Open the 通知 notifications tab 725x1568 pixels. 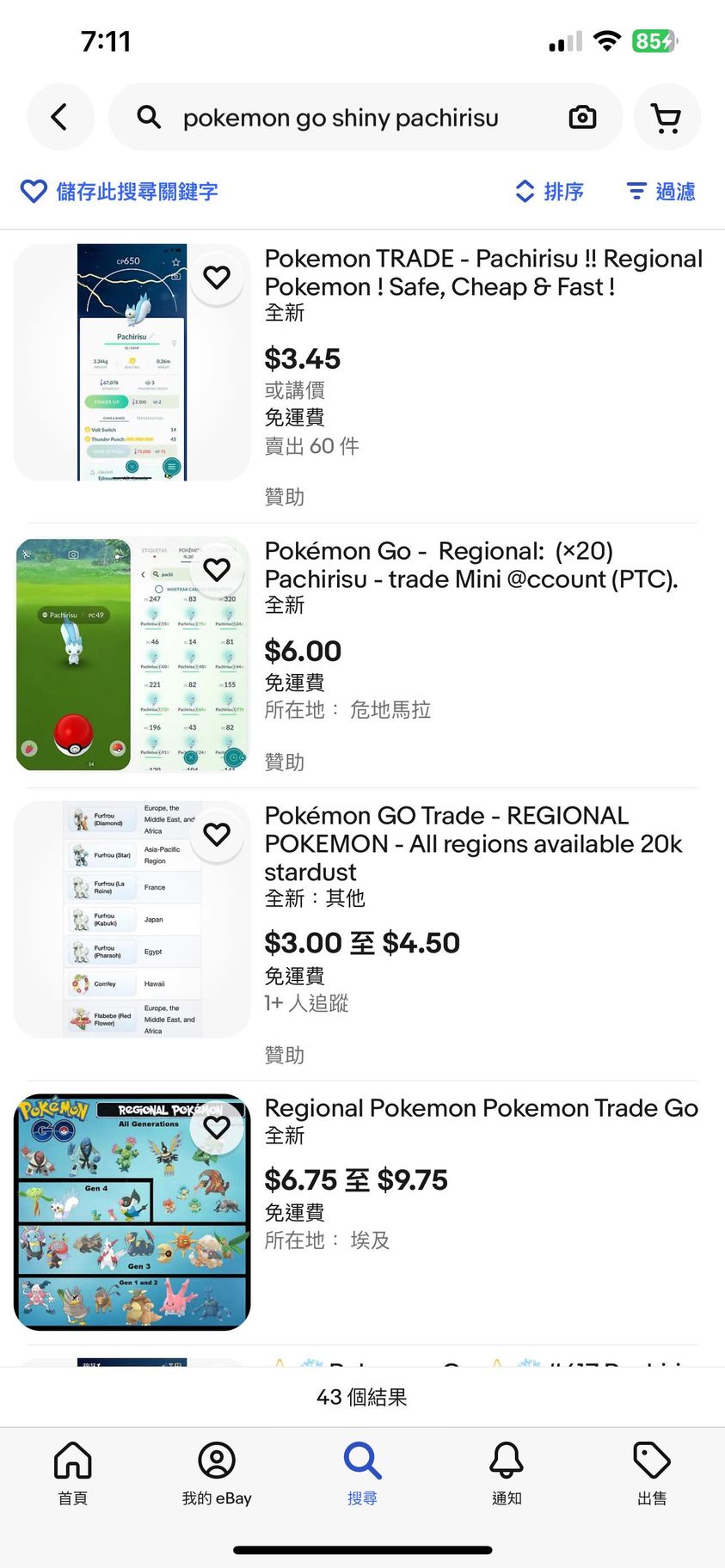click(507, 1472)
